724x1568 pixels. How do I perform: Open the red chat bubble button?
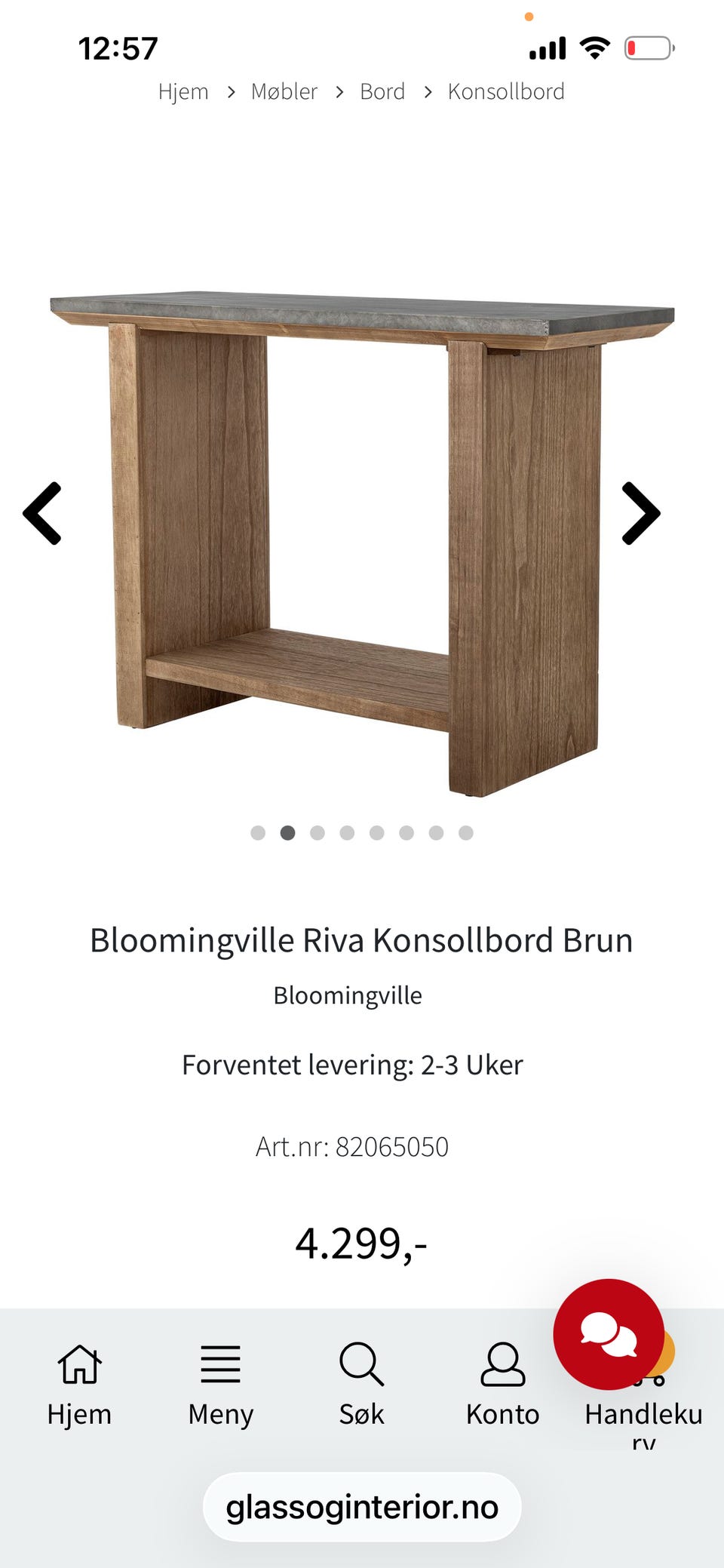pyautogui.click(x=609, y=1334)
